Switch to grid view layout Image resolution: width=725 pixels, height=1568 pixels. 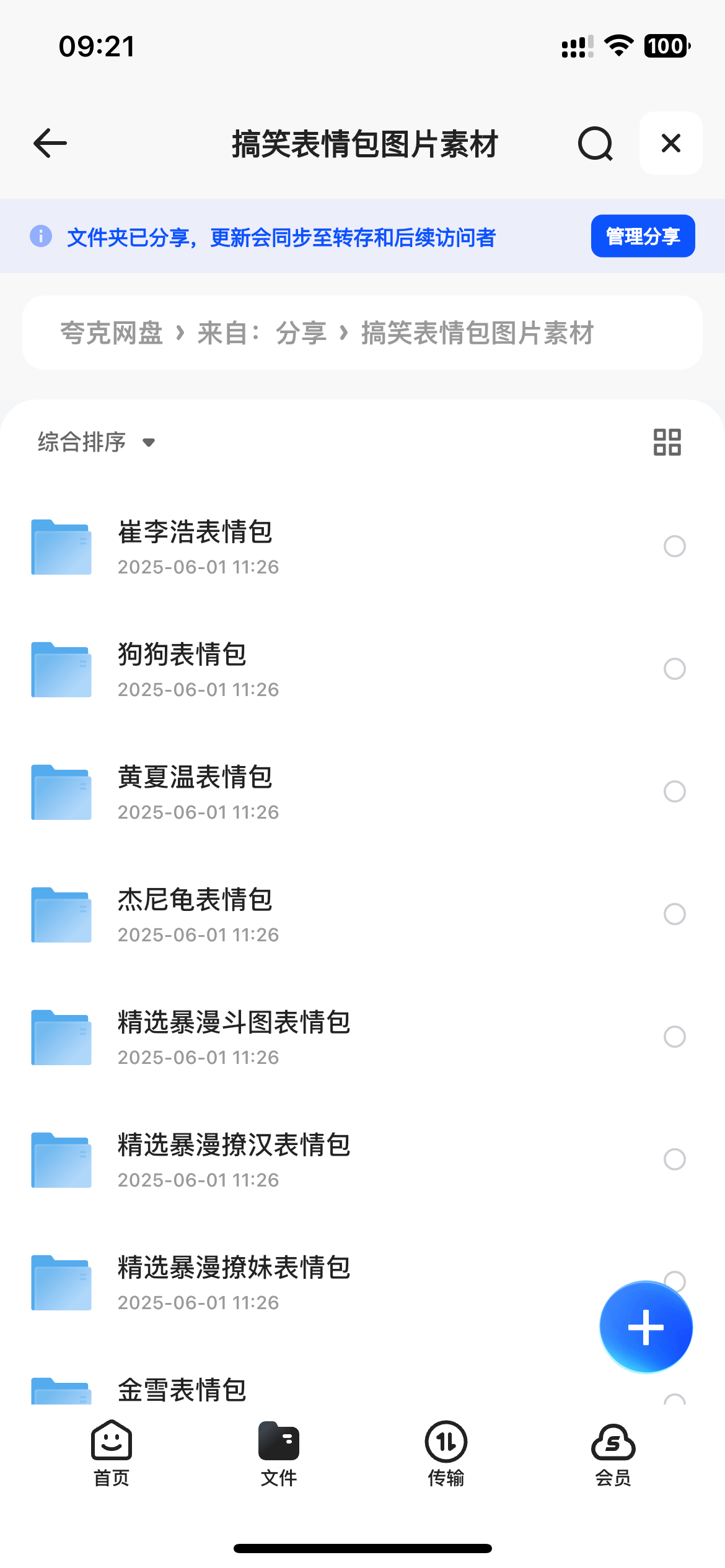(x=667, y=442)
